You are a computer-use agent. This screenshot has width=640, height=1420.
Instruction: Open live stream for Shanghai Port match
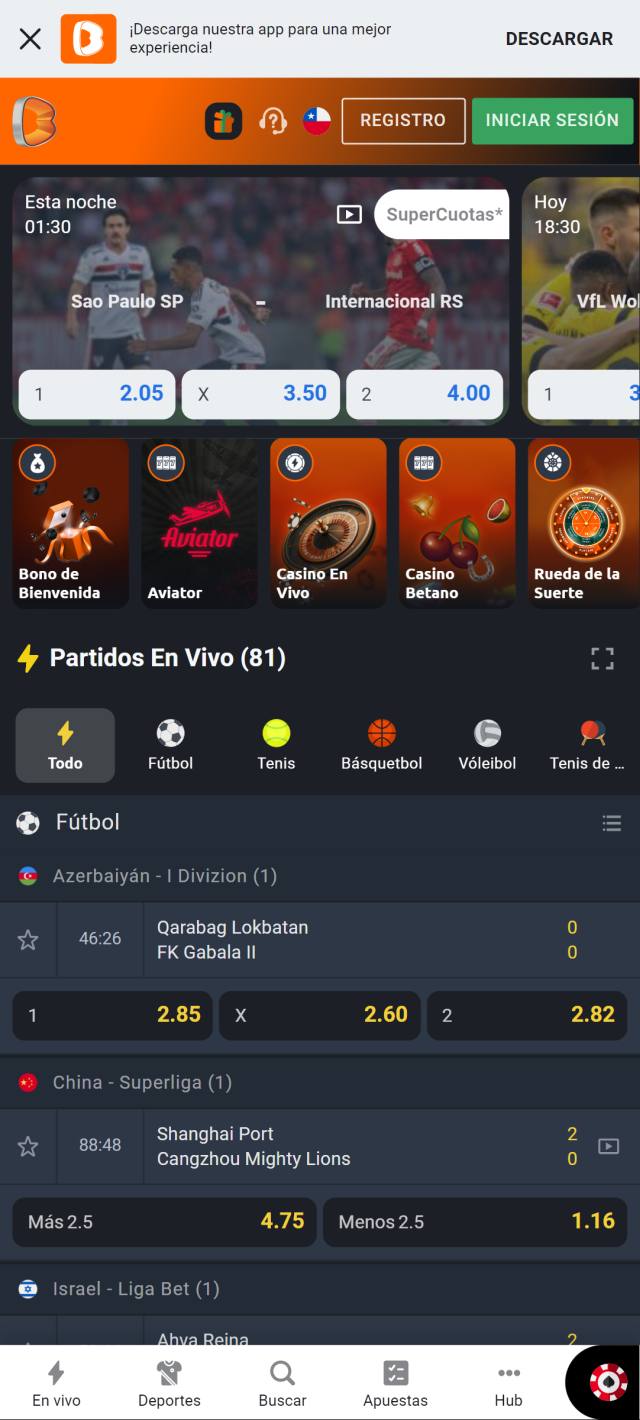[608, 1146]
